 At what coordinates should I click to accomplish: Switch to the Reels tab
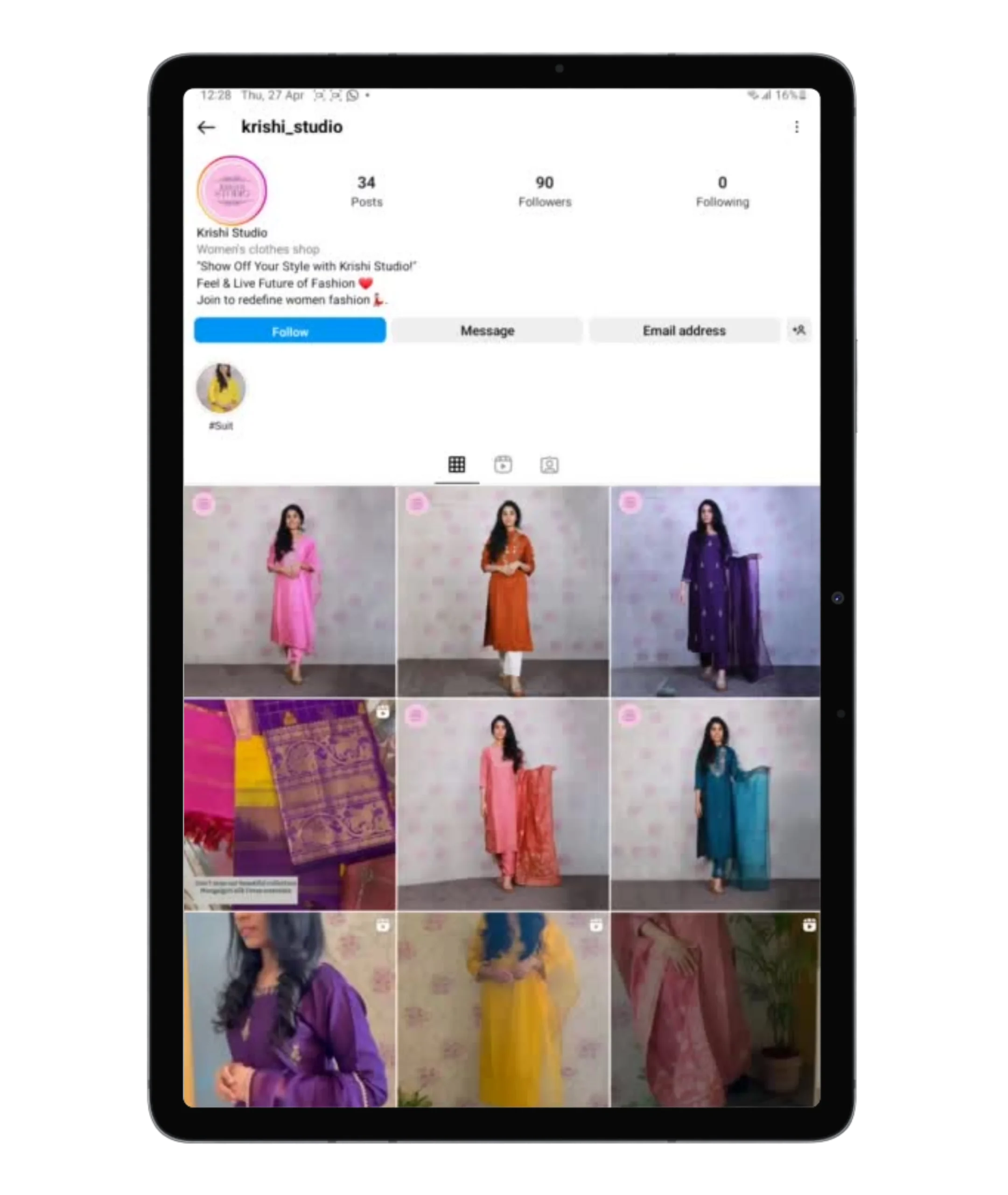pyautogui.click(x=503, y=464)
